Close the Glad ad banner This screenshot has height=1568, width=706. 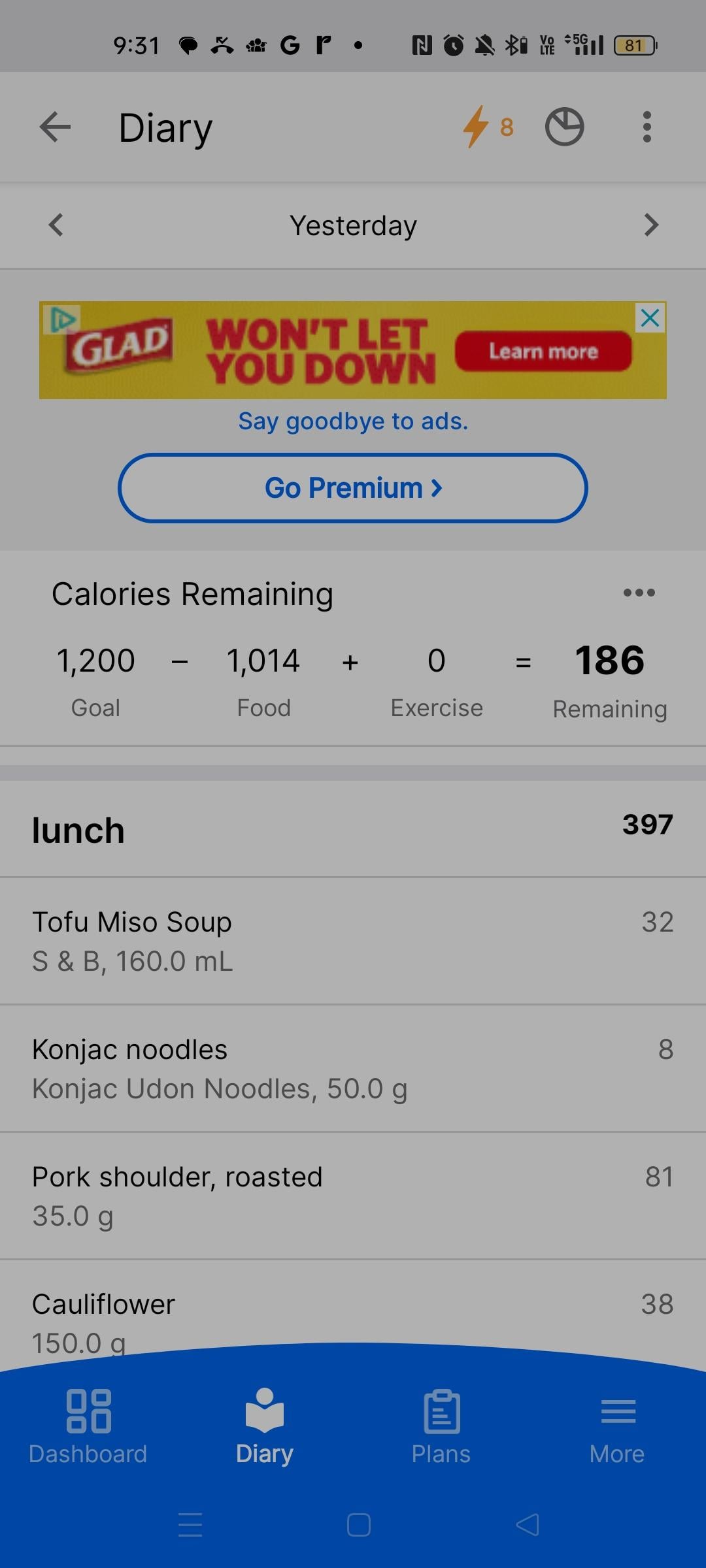coord(650,318)
